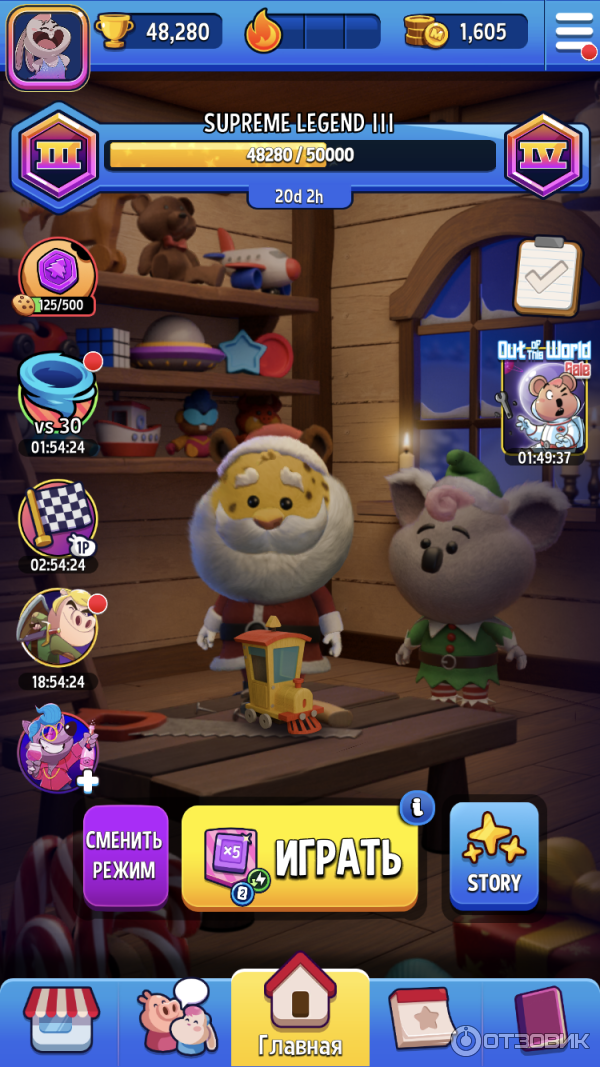
Task: Start a game with the Играть button
Action: click(x=300, y=857)
